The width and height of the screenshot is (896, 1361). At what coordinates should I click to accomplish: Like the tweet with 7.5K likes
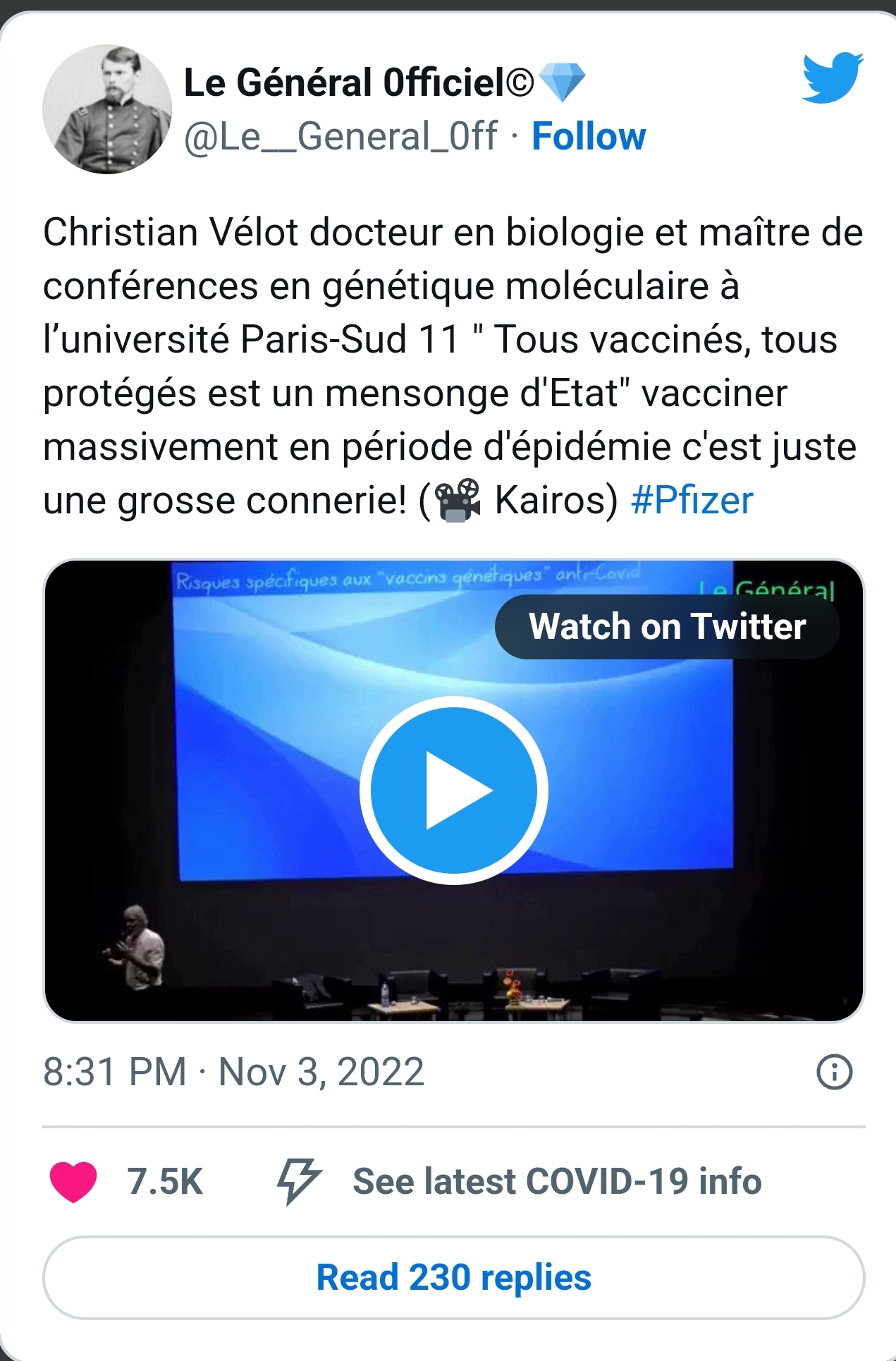[x=73, y=1181]
